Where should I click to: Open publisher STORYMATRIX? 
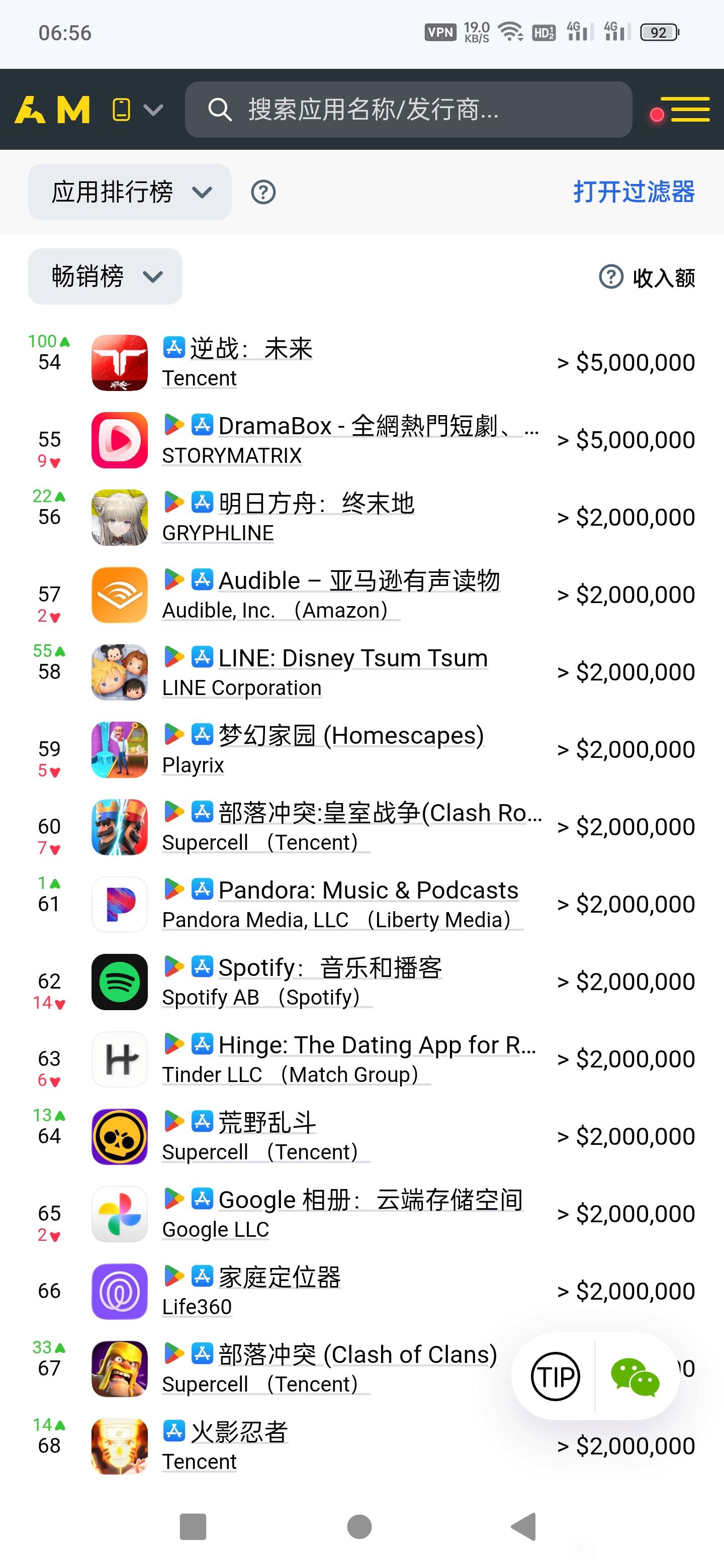pos(231,455)
